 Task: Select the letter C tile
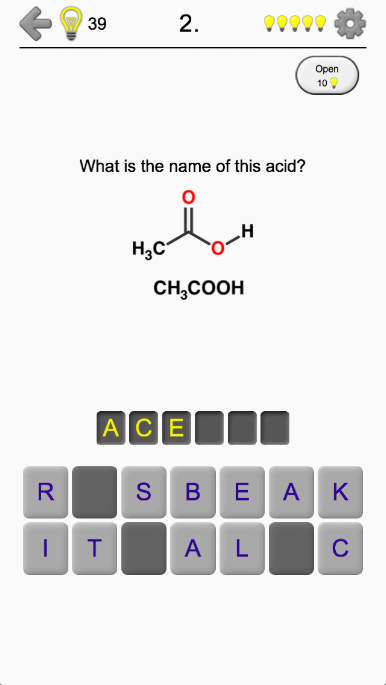click(340, 548)
